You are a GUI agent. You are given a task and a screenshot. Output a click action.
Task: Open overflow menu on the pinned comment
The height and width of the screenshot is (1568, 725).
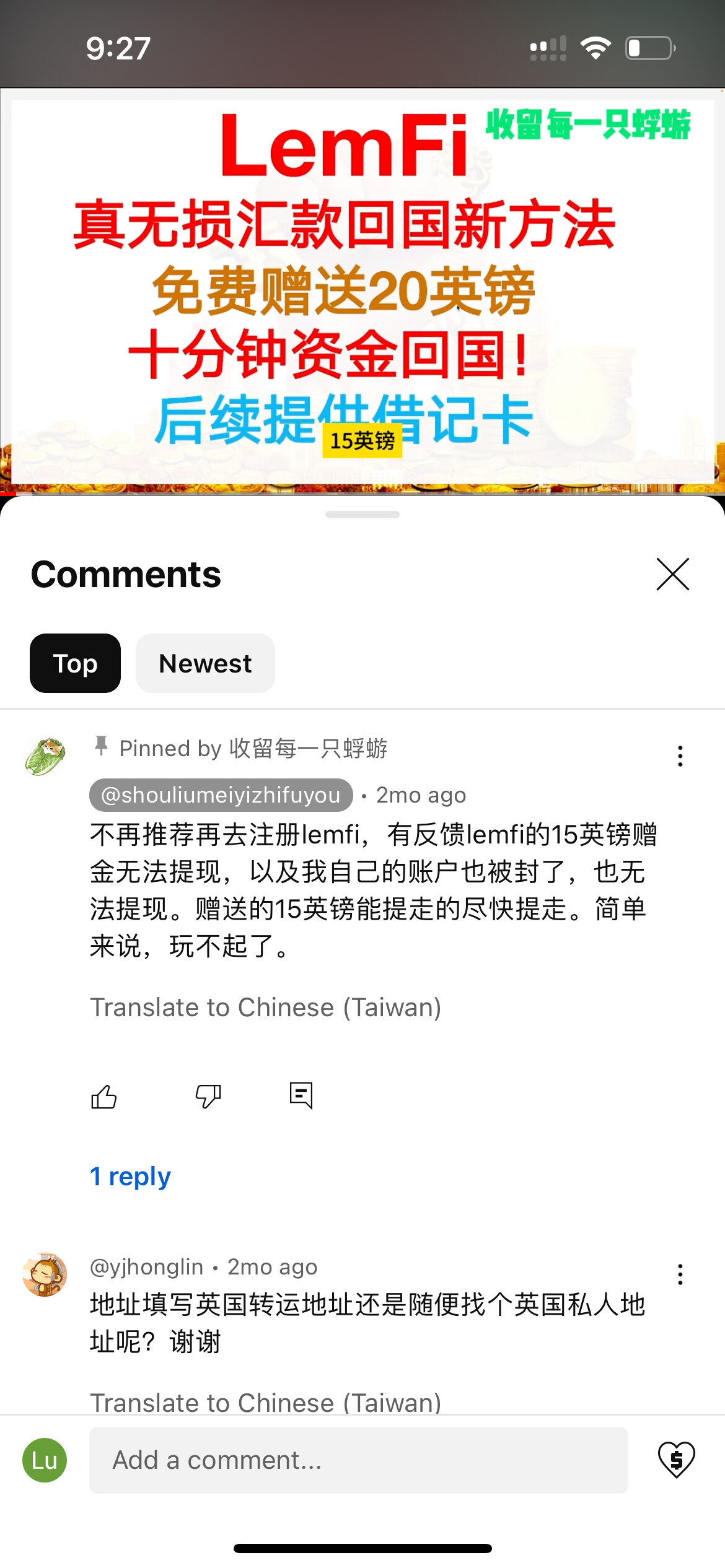[x=680, y=756]
